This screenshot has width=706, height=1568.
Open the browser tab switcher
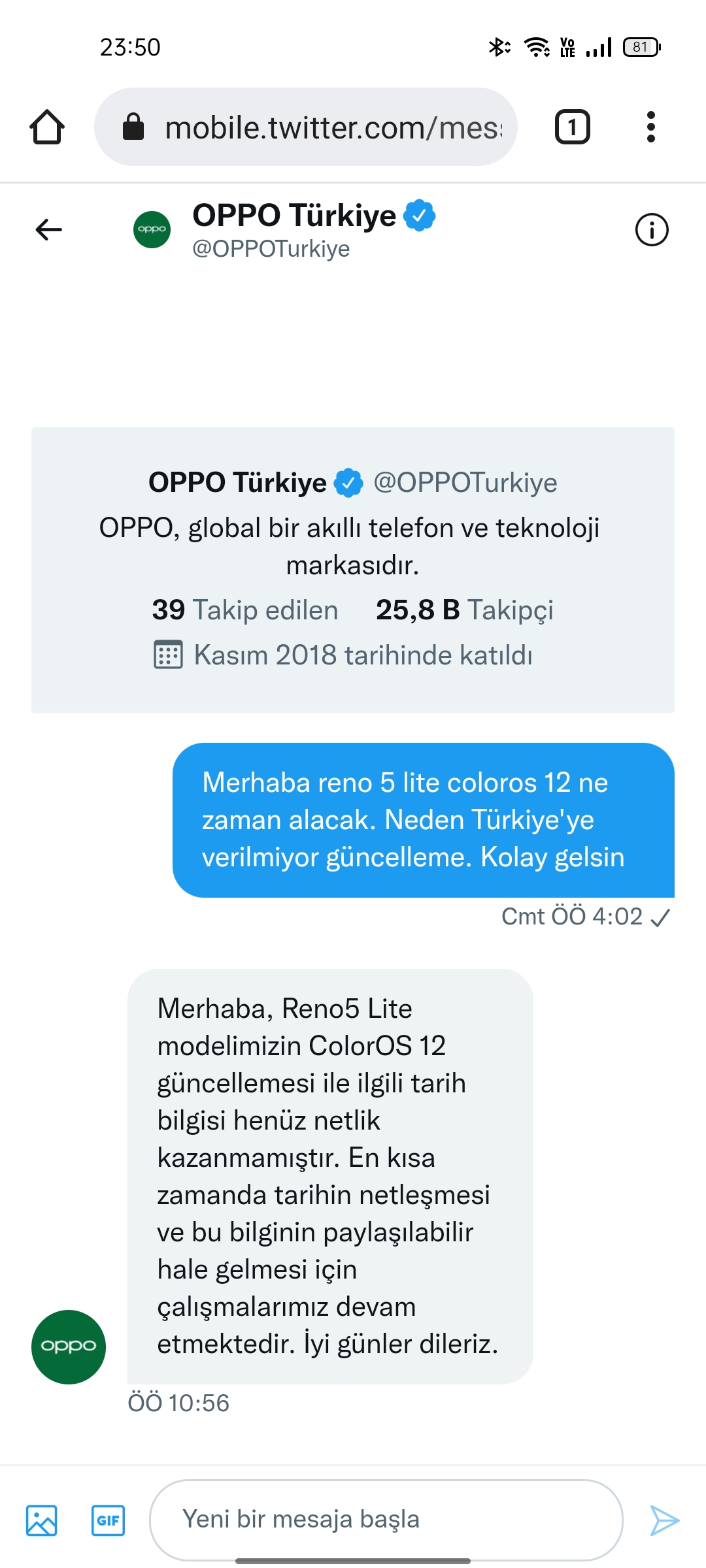pos(572,127)
